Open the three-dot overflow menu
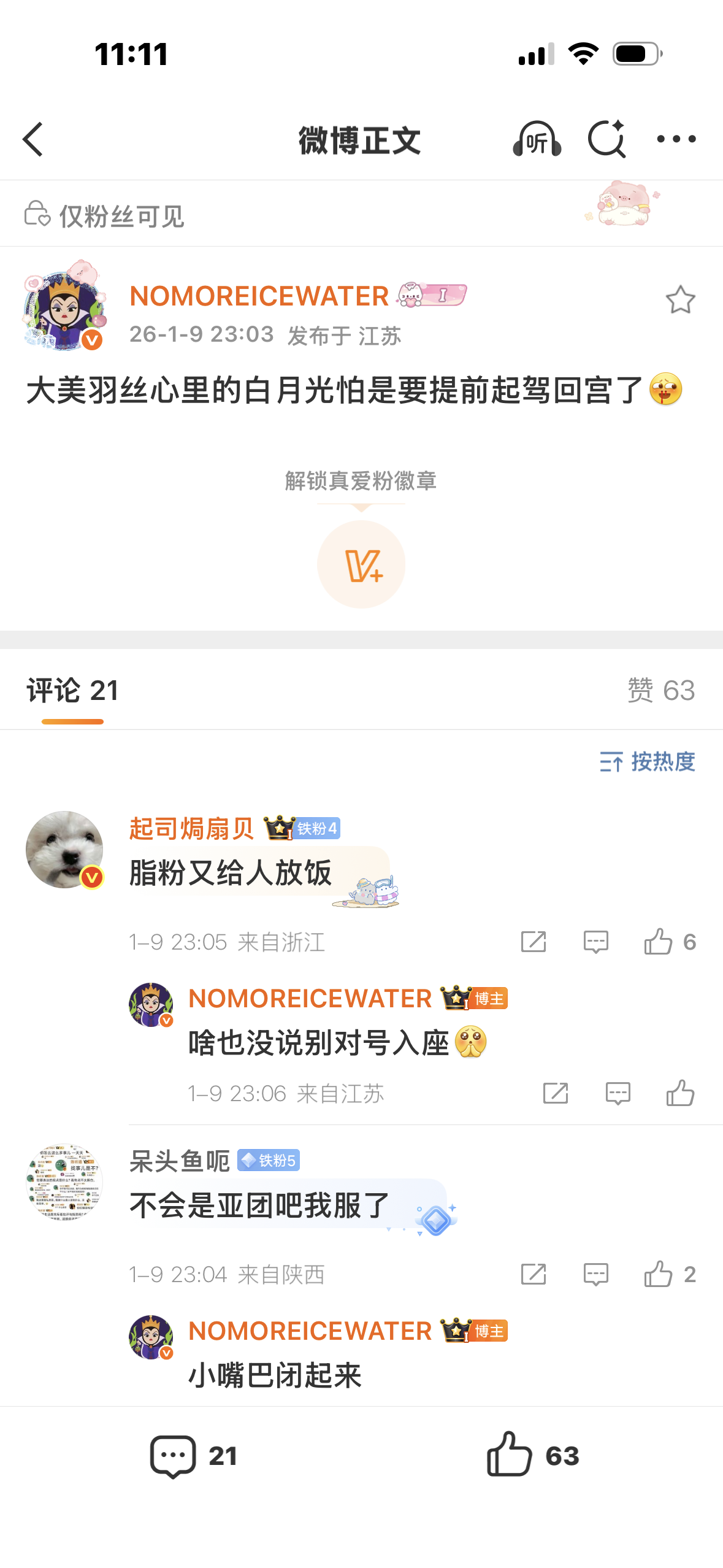Image resolution: width=723 pixels, height=1568 pixels. point(676,139)
